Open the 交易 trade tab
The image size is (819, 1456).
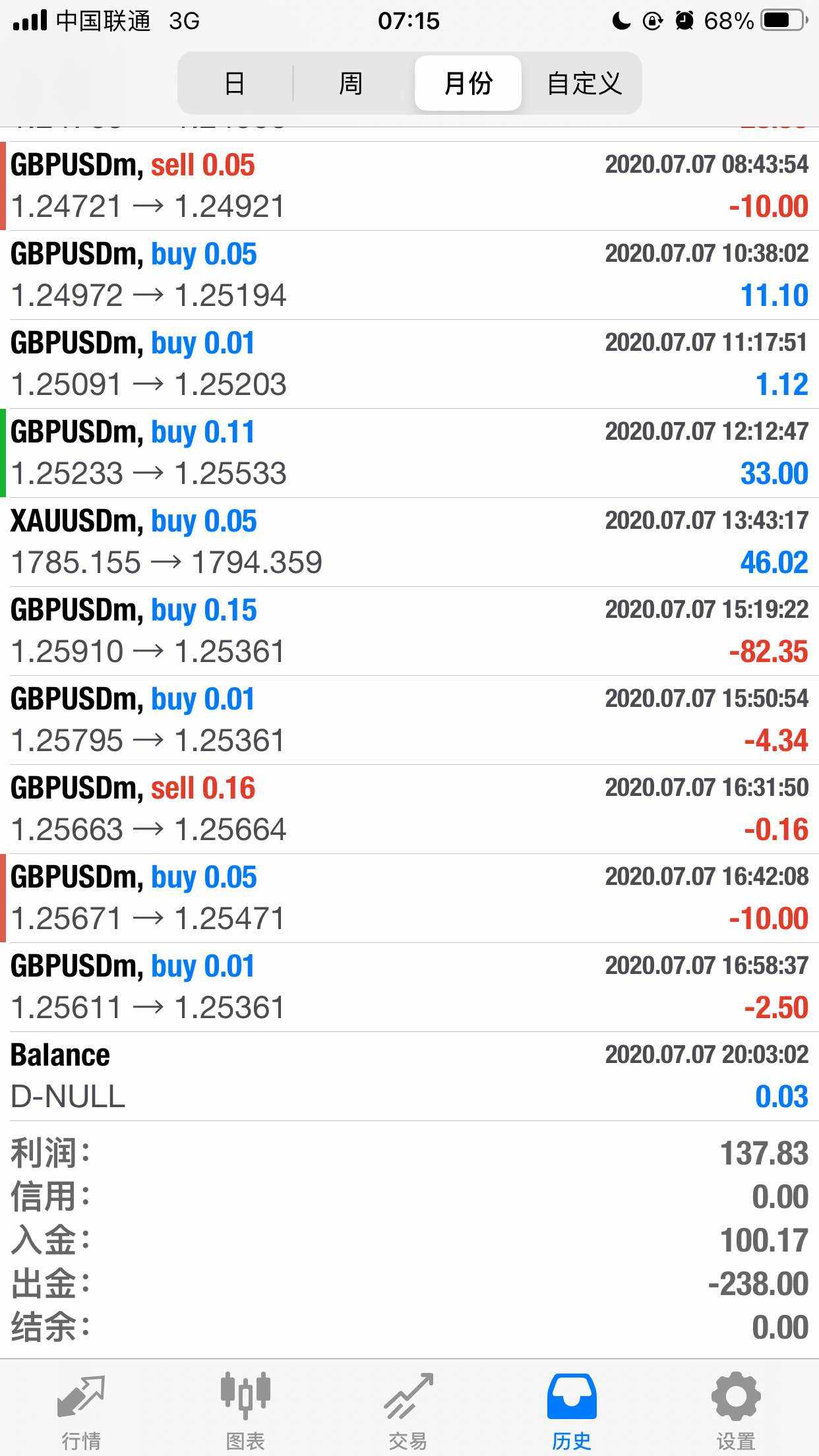[409, 1409]
